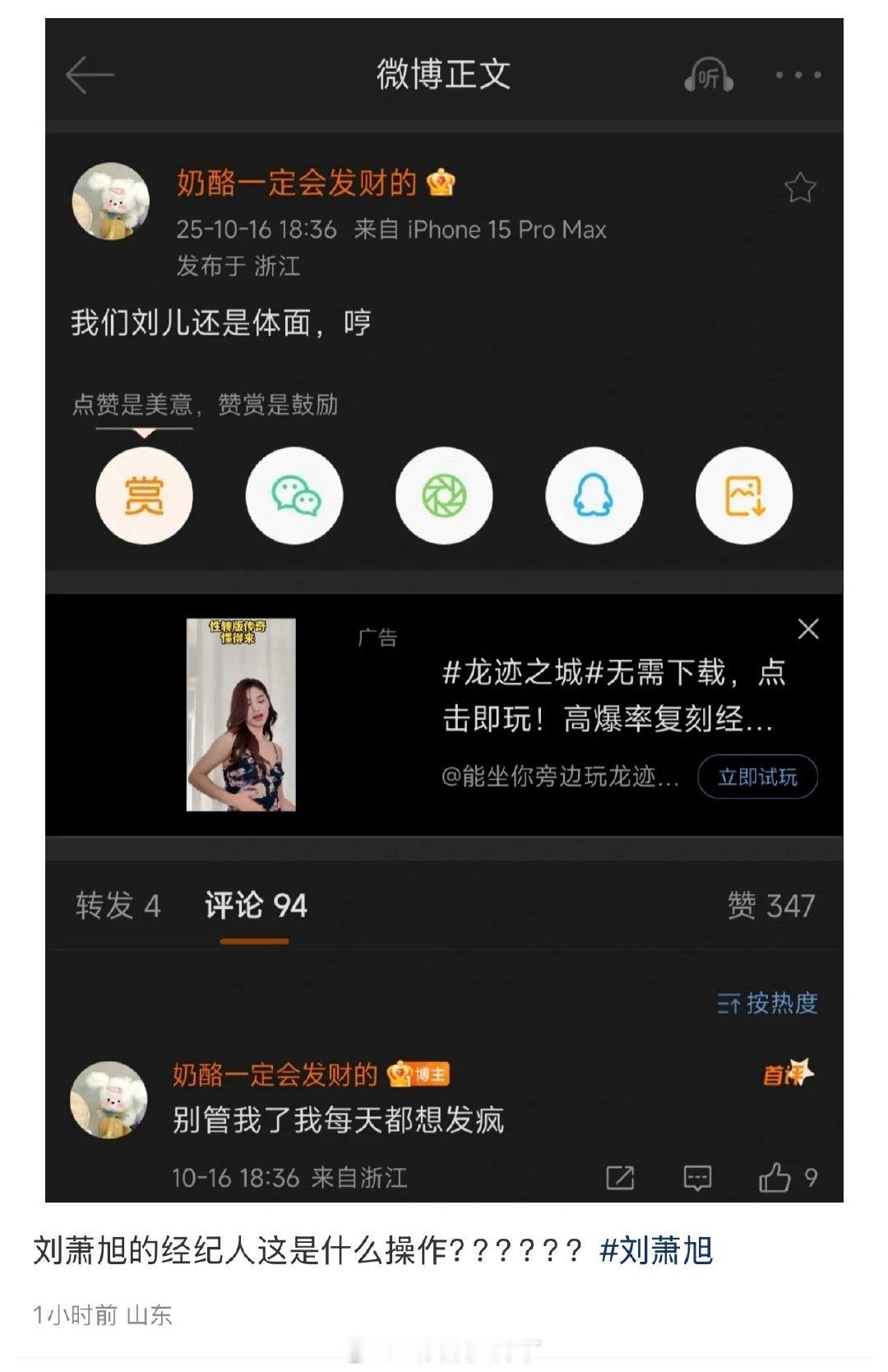Open the #刘萧旭 hashtag link
Image resolution: width=888 pixels, height=1372 pixels.
pos(656,1250)
